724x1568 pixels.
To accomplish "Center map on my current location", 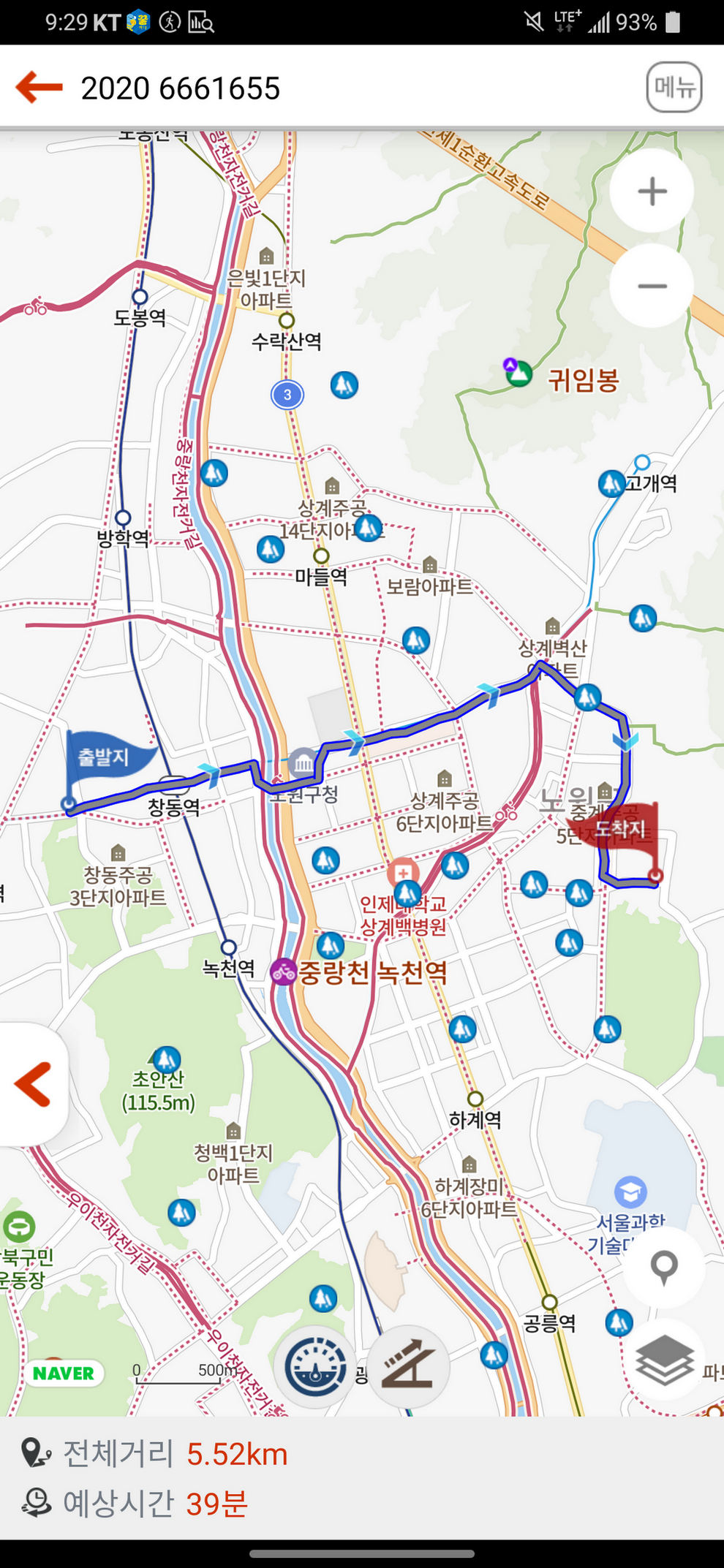I will [x=663, y=1267].
